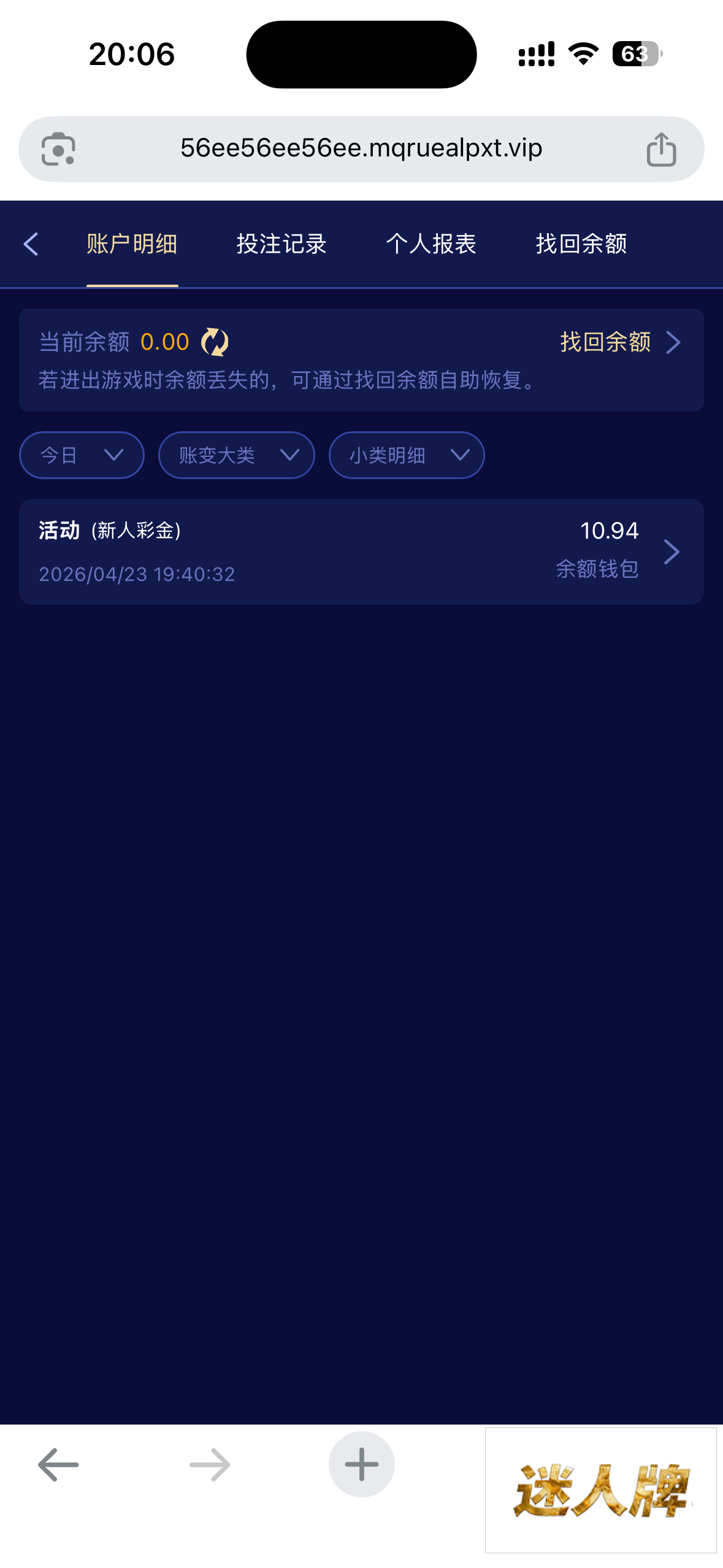Navigate back in the browser toolbar
723x1568 pixels.
(58, 1464)
